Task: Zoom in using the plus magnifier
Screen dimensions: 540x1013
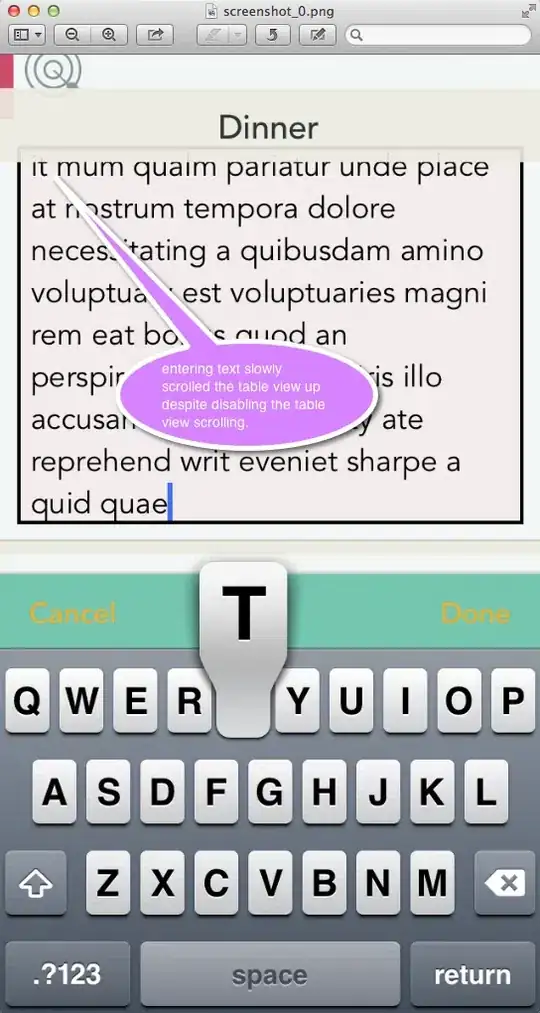Action: [109, 35]
